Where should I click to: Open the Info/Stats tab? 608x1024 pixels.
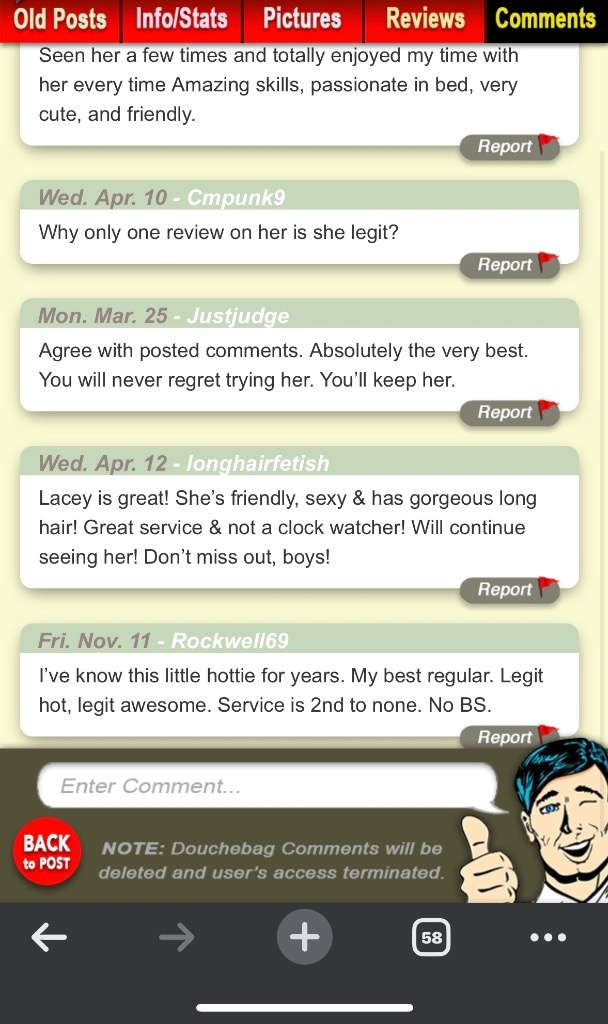tap(181, 19)
